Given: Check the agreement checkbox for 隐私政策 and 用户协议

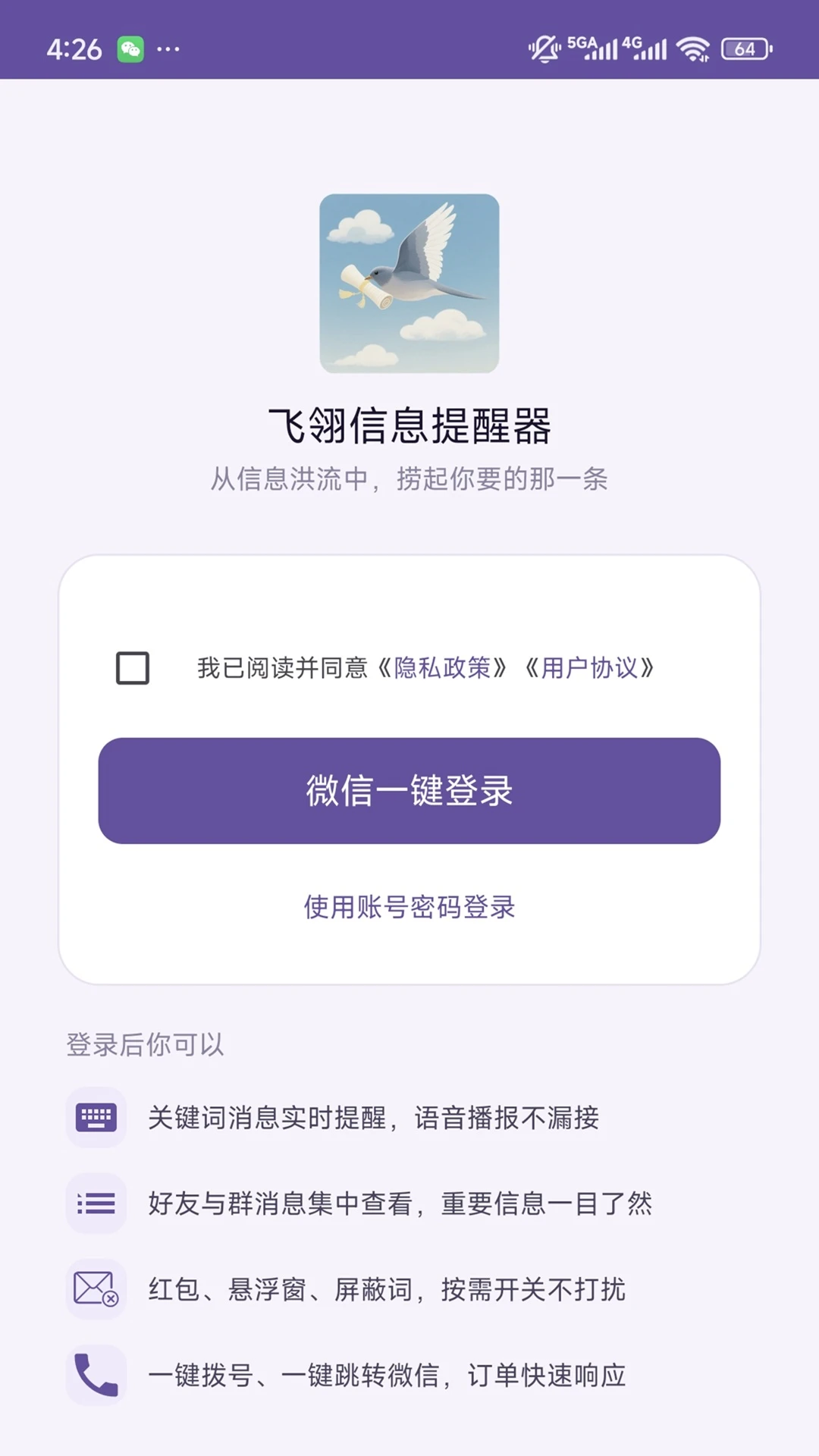Looking at the screenshot, I should click(x=133, y=668).
